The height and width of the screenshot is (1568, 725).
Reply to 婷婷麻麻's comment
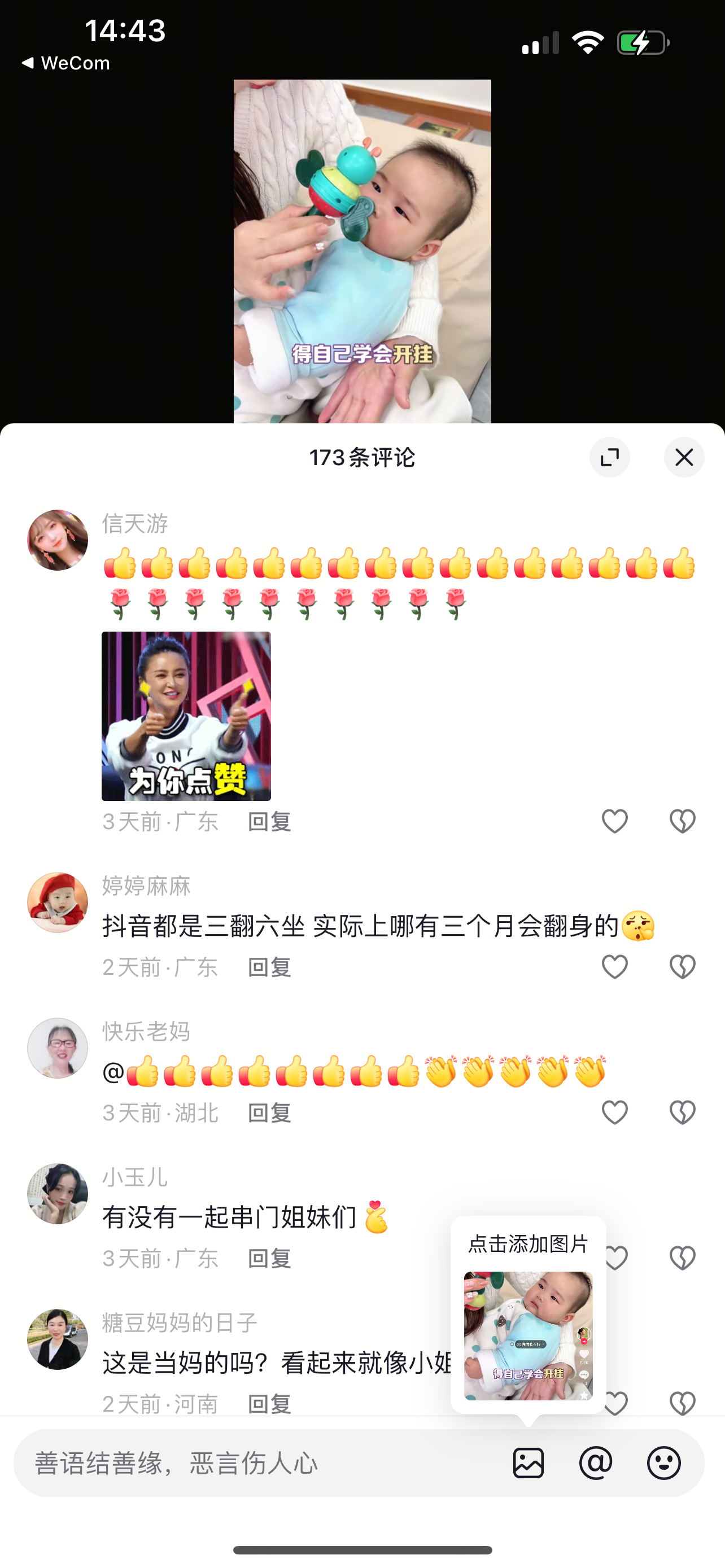(270, 967)
